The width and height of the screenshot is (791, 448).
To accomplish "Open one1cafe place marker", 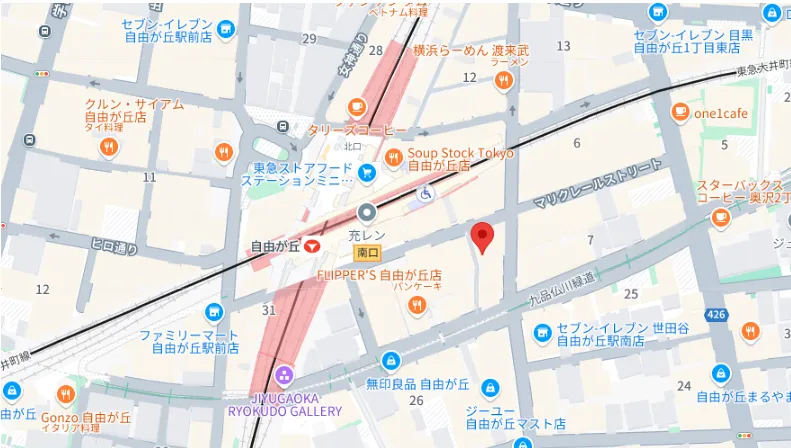I will coord(681,113).
